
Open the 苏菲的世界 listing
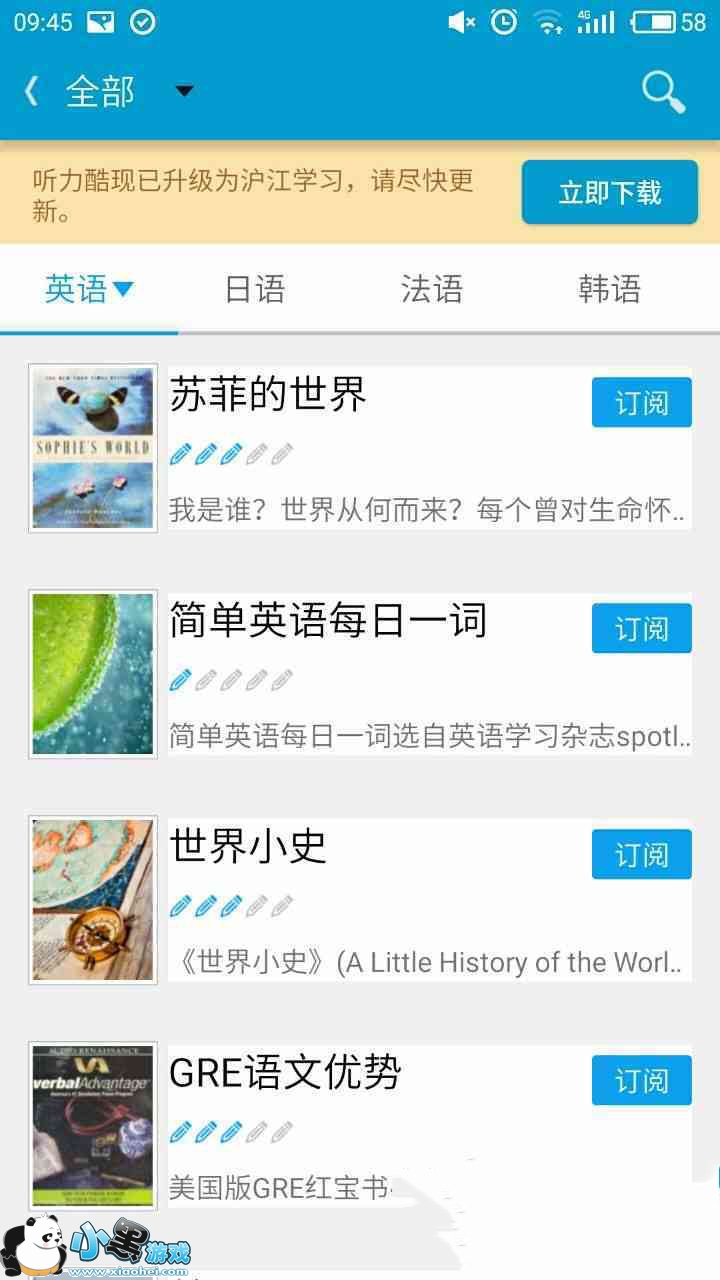[268, 396]
